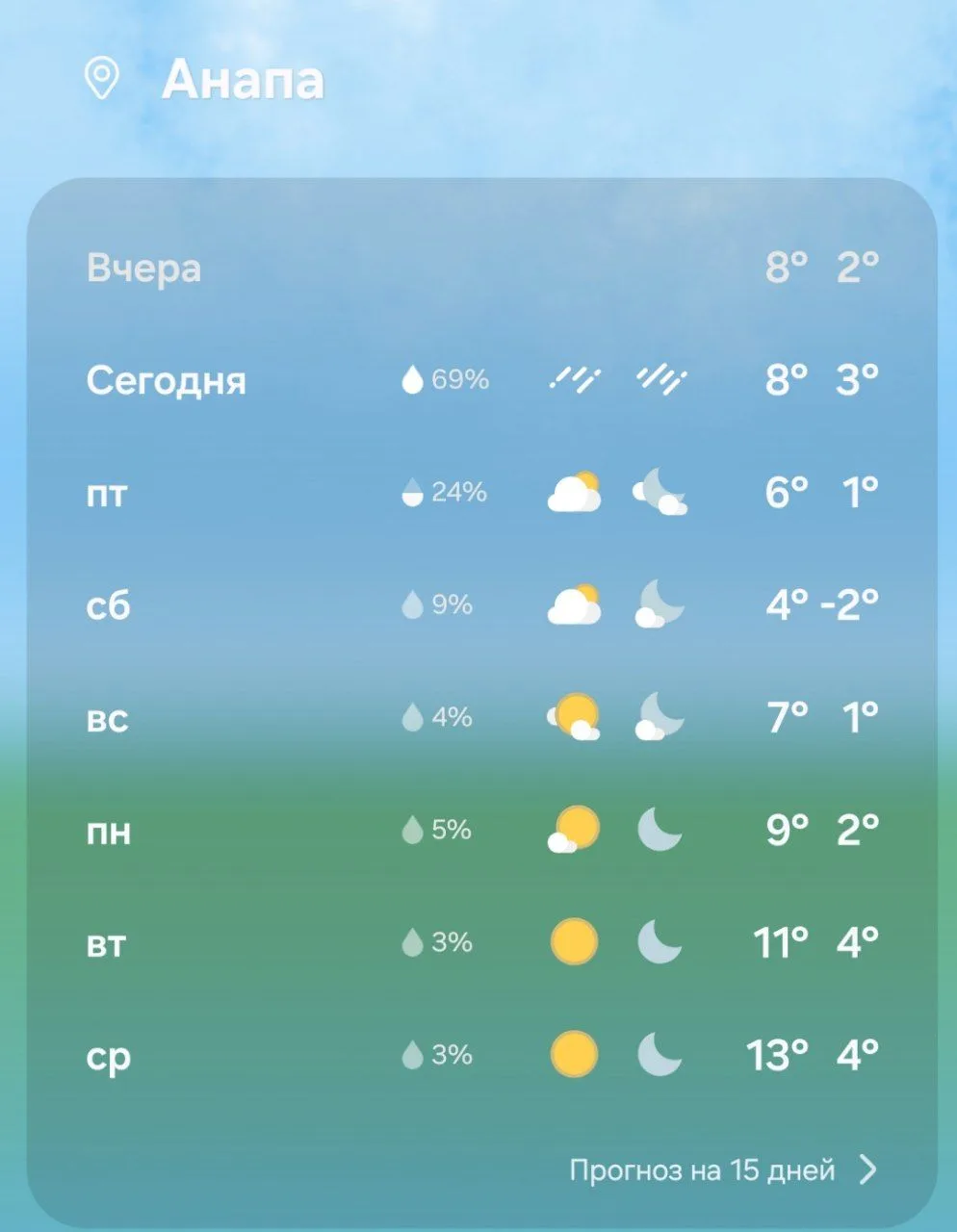This screenshot has width=957, height=1232.
Task: Tap the Анапа location name
Action: tap(243, 79)
